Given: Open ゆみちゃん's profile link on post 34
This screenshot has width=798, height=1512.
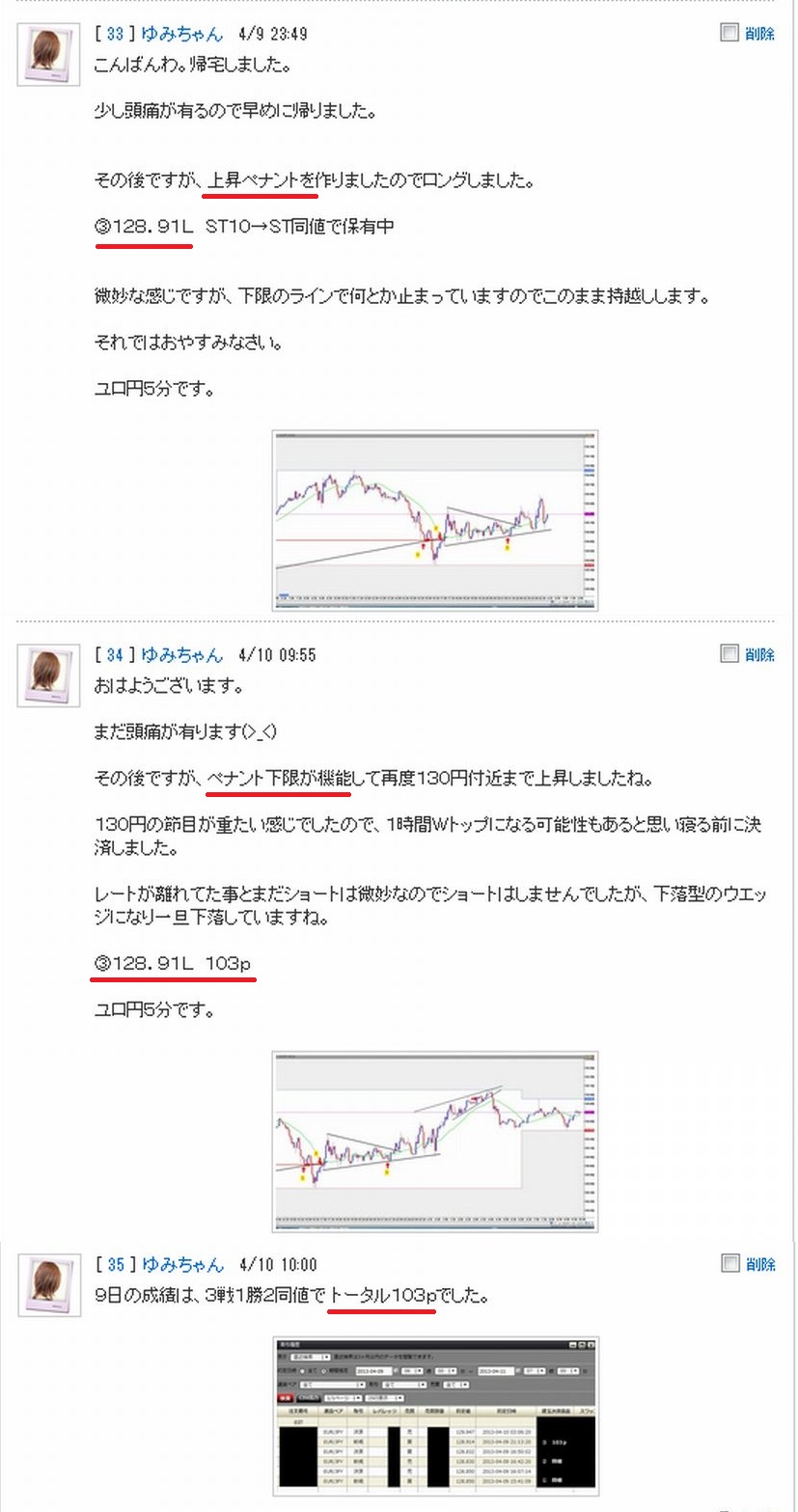Looking at the screenshot, I should 182,655.
